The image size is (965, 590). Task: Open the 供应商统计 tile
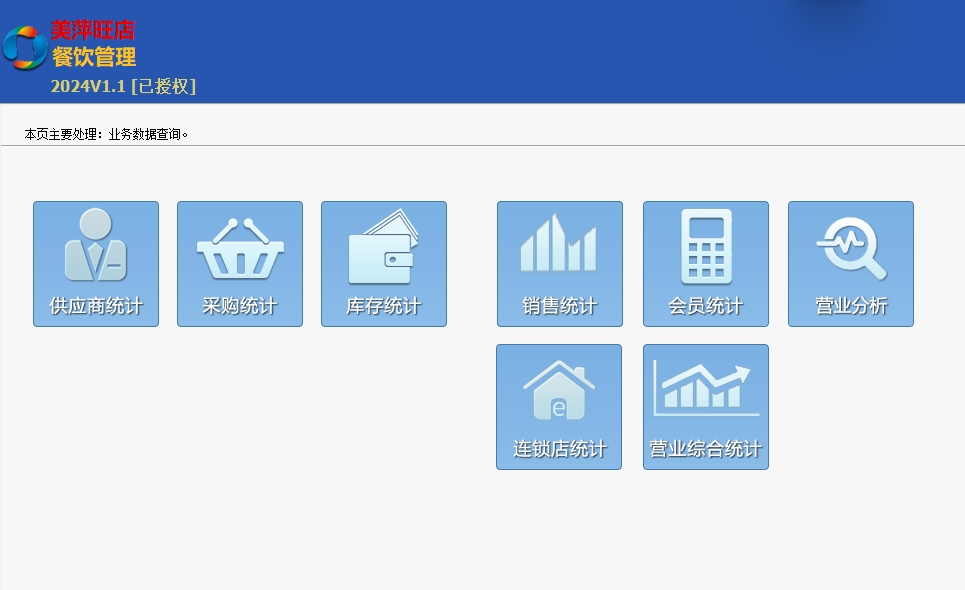(96, 264)
